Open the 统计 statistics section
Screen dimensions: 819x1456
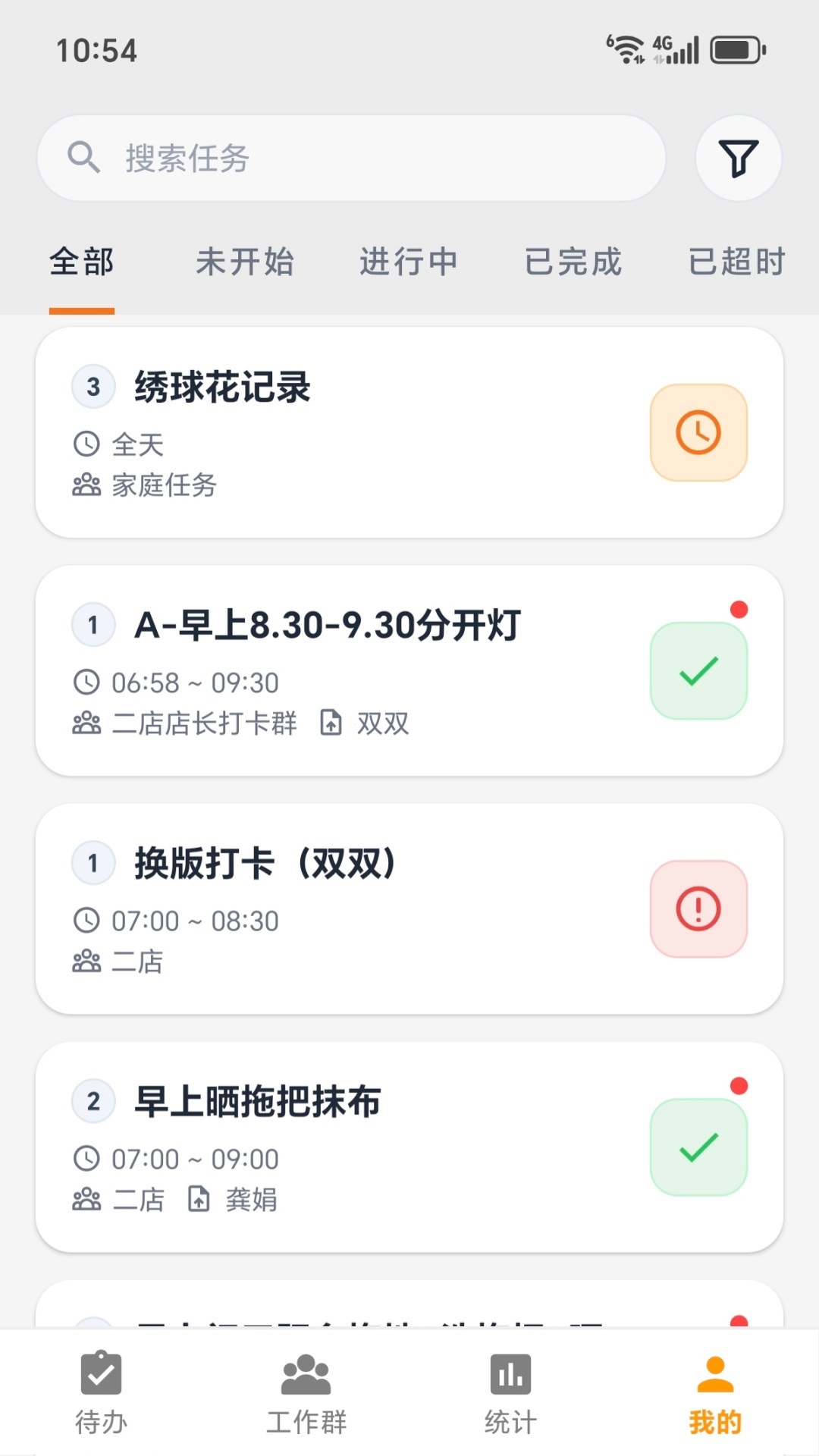510,1395
